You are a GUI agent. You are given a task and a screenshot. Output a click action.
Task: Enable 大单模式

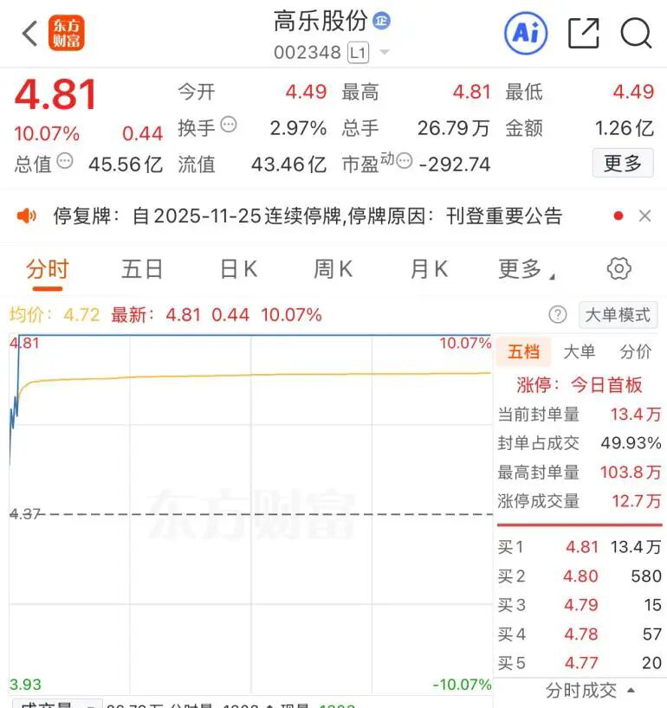618,315
